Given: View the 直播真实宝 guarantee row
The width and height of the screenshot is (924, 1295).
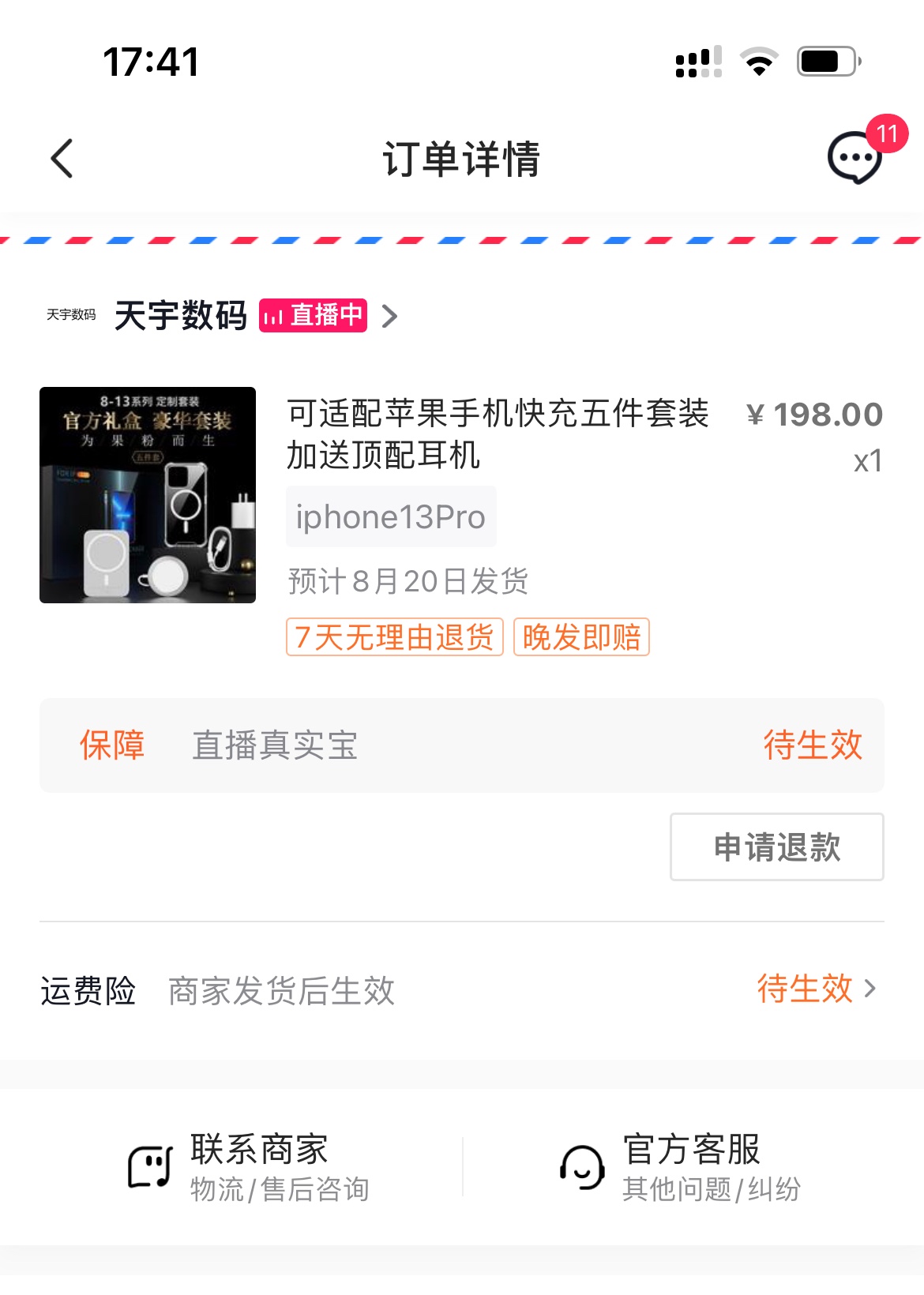Looking at the screenshot, I should click(x=461, y=745).
